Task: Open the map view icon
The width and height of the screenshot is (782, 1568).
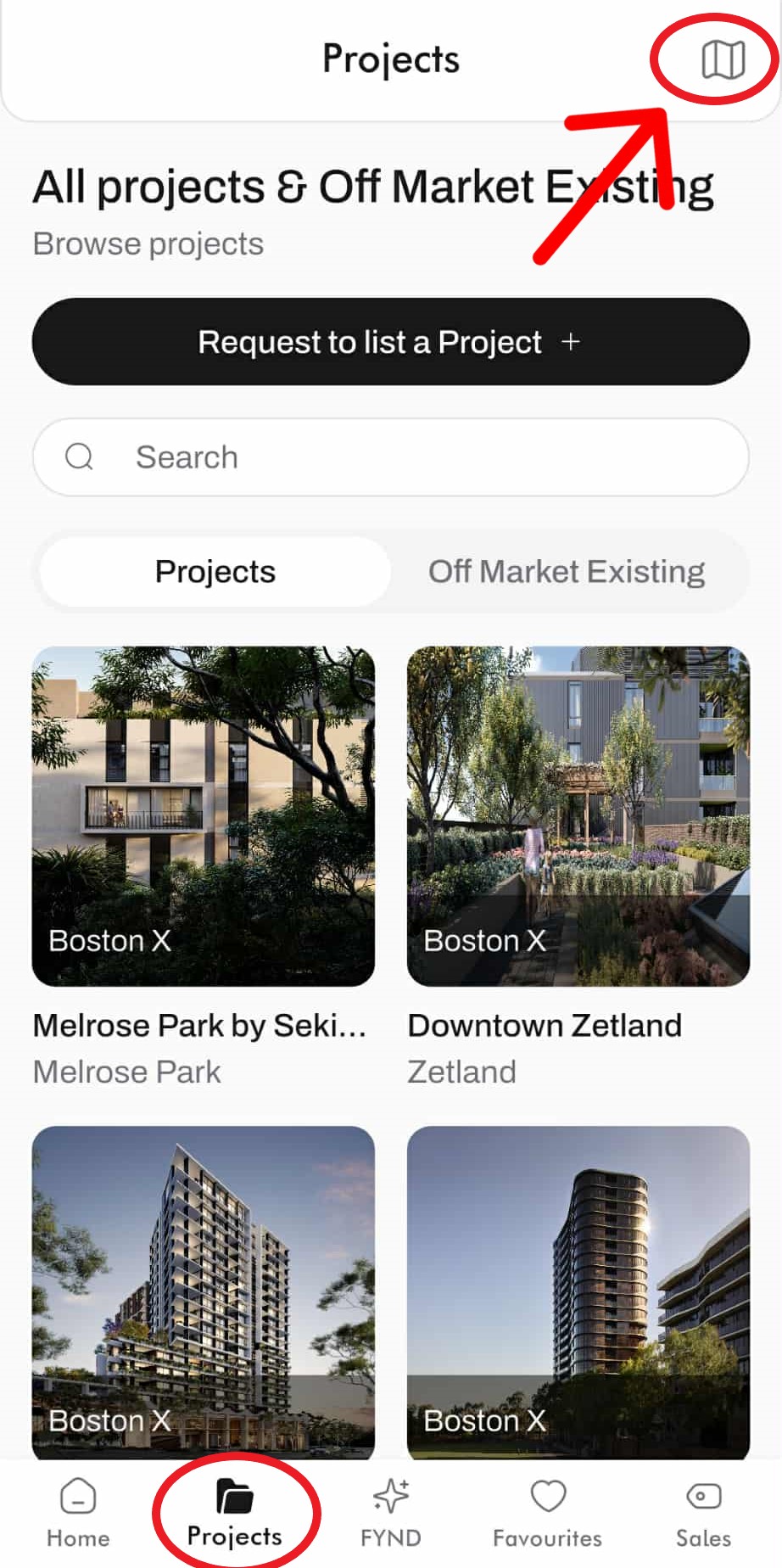Action: click(x=723, y=59)
